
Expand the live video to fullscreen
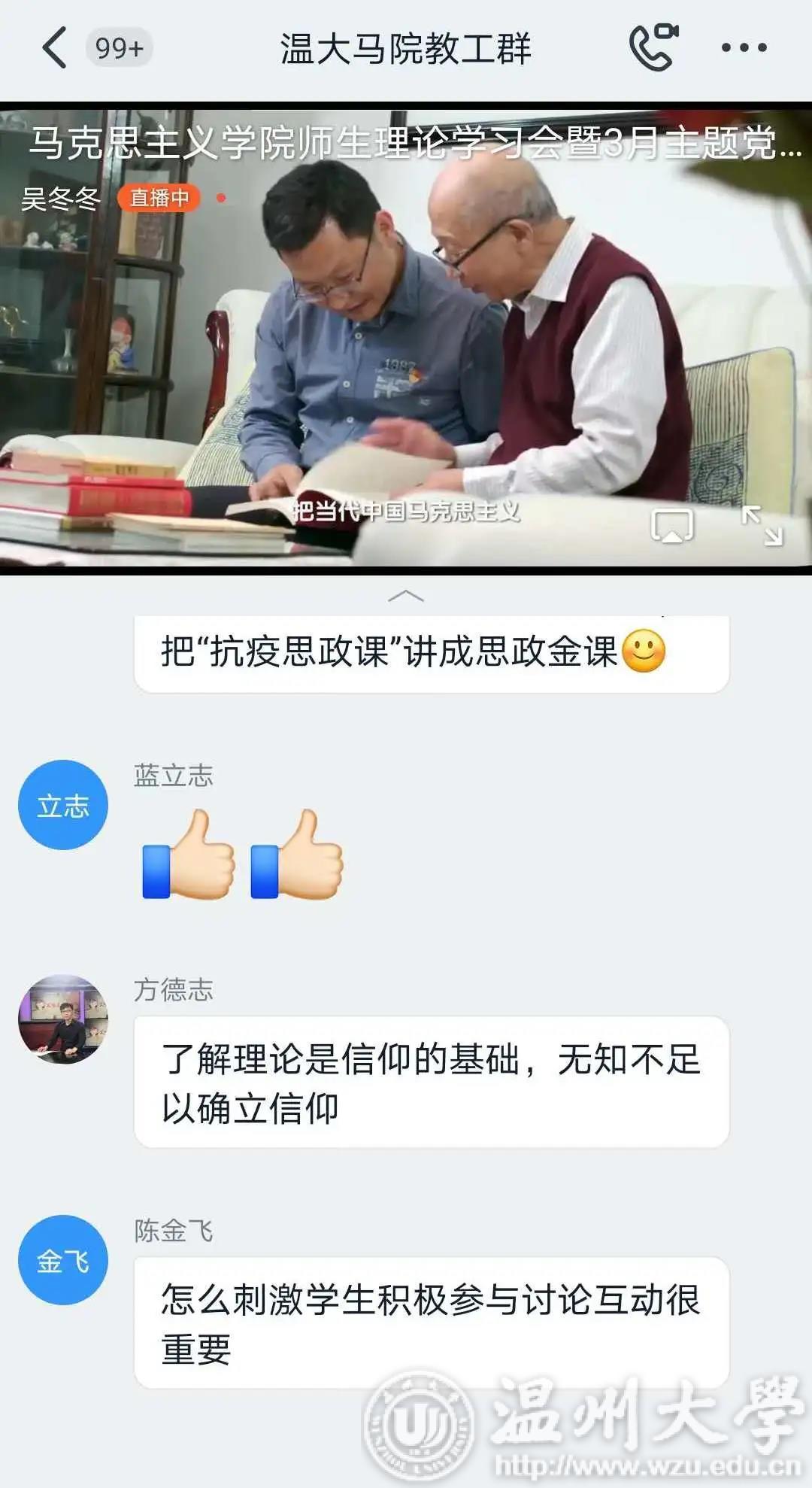[762, 525]
